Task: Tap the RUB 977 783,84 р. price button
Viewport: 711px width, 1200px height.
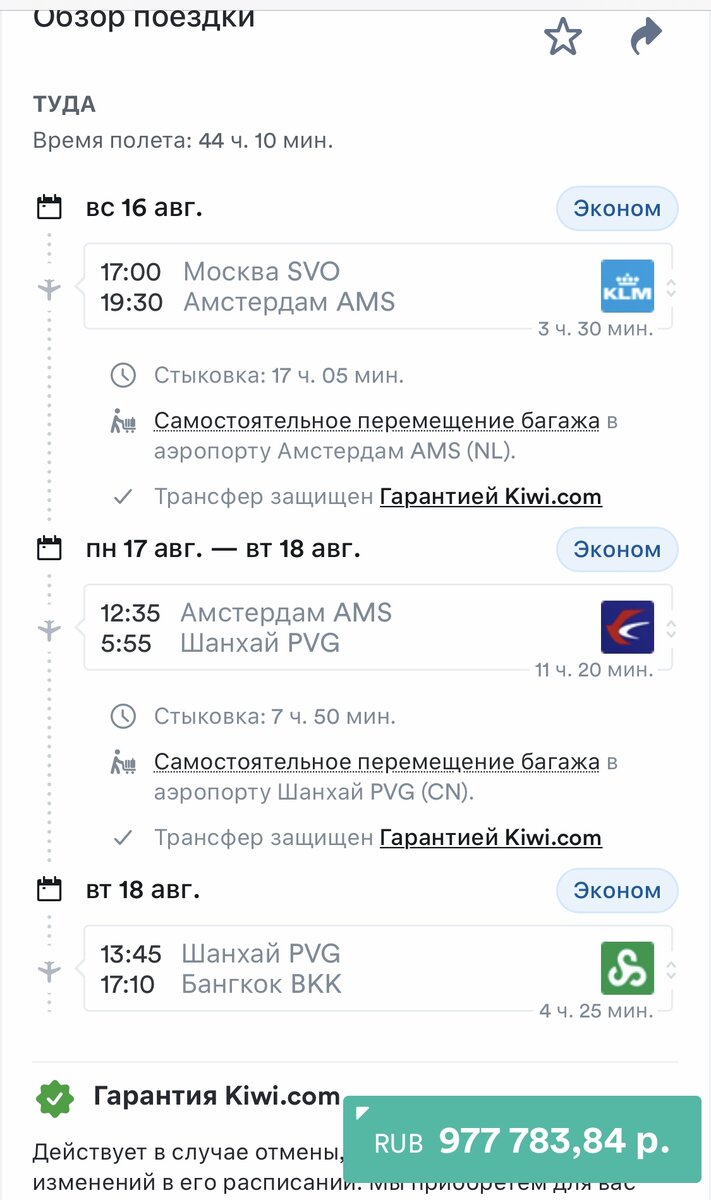Action: (x=522, y=1140)
